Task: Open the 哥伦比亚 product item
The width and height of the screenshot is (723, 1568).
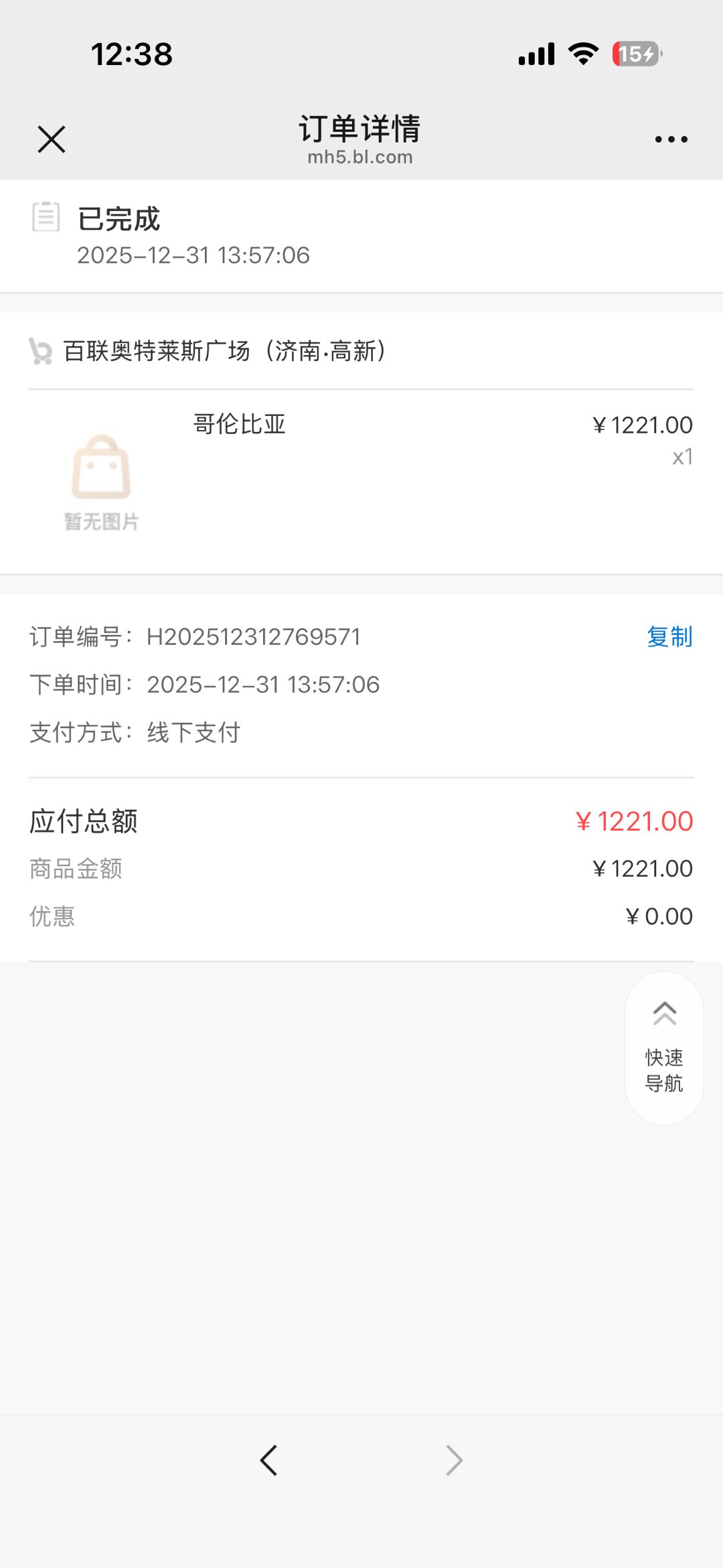Action: click(239, 425)
